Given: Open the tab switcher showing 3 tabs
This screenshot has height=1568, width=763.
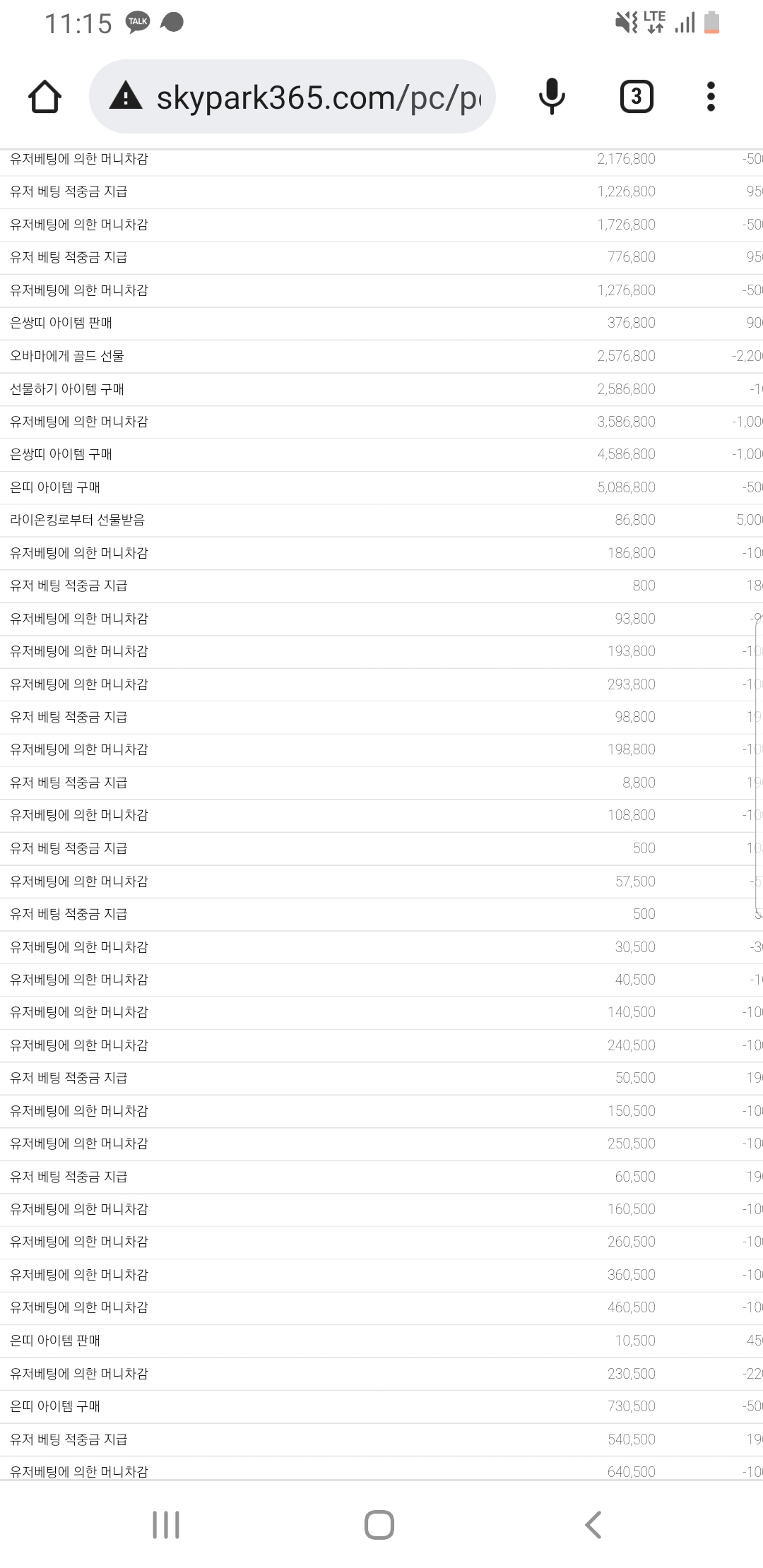Looking at the screenshot, I should click(637, 97).
